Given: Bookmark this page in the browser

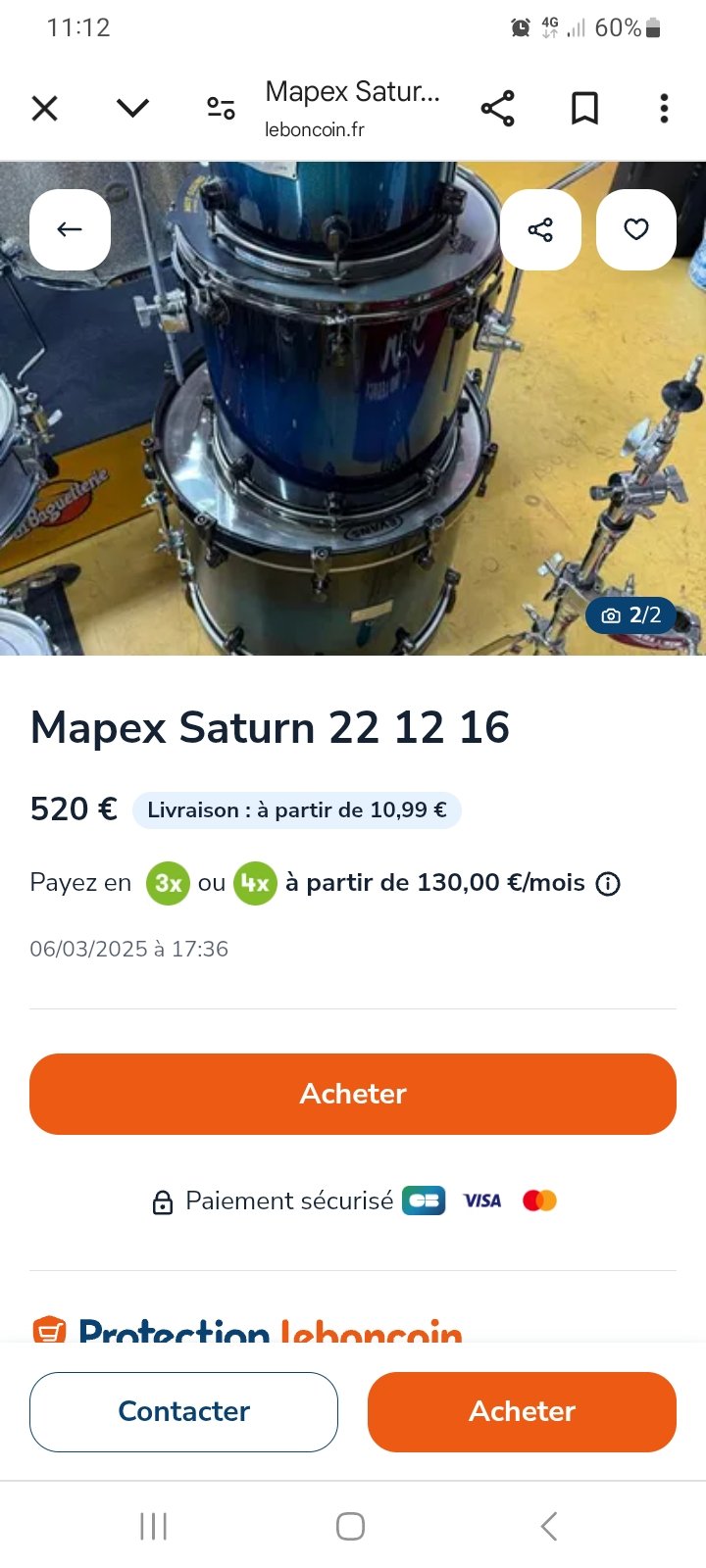Looking at the screenshot, I should (x=584, y=108).
